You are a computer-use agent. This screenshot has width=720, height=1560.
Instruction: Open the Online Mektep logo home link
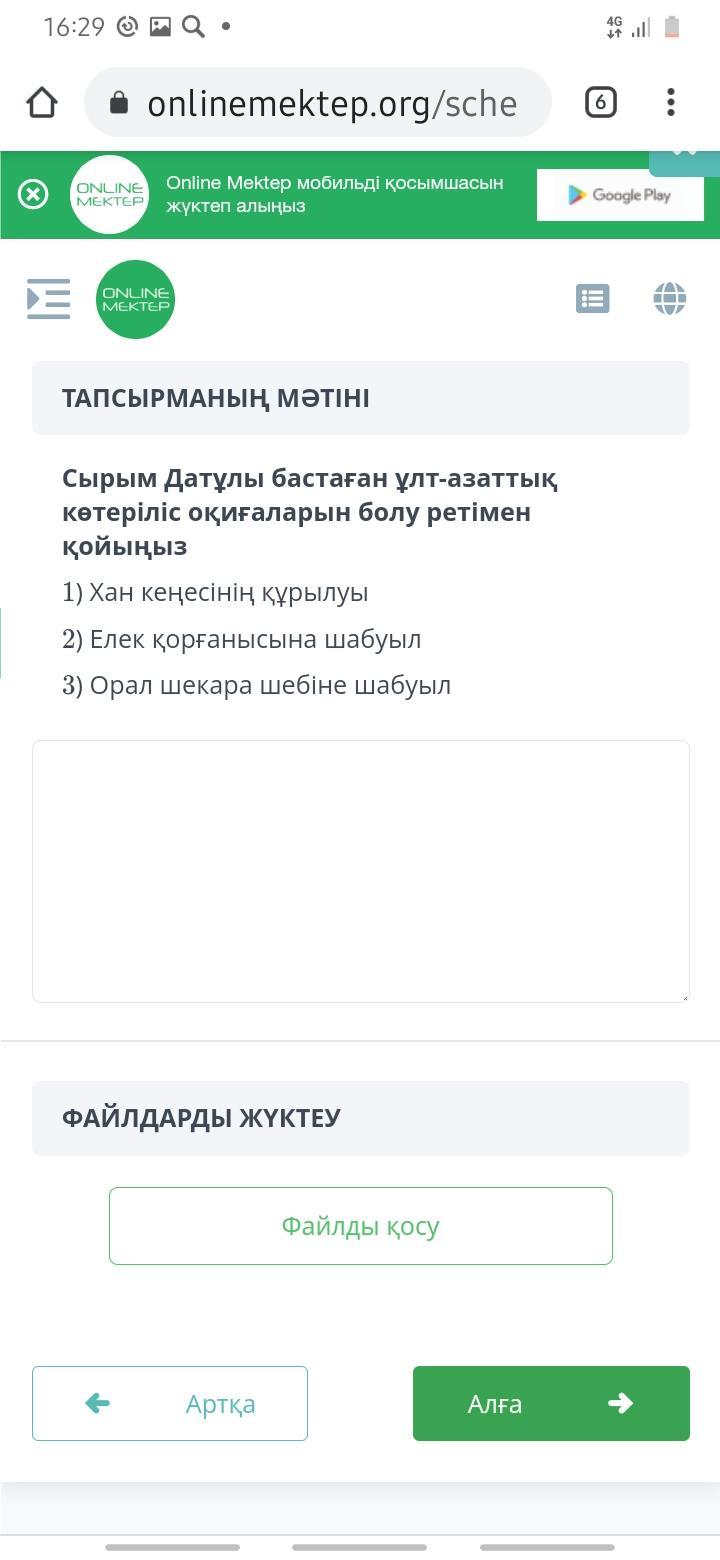pyautogui.click(x=135, y=299)
